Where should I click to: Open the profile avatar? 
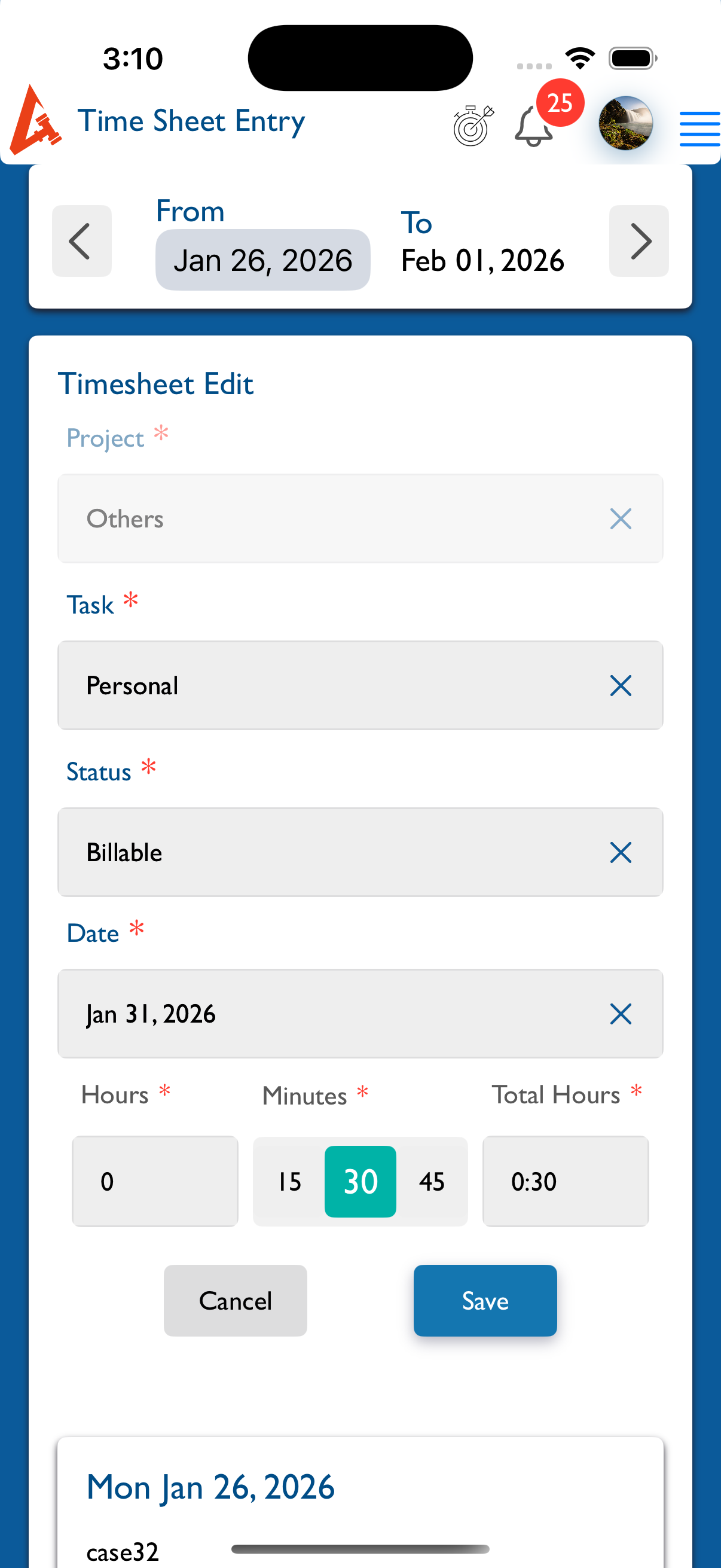(625, 124)
